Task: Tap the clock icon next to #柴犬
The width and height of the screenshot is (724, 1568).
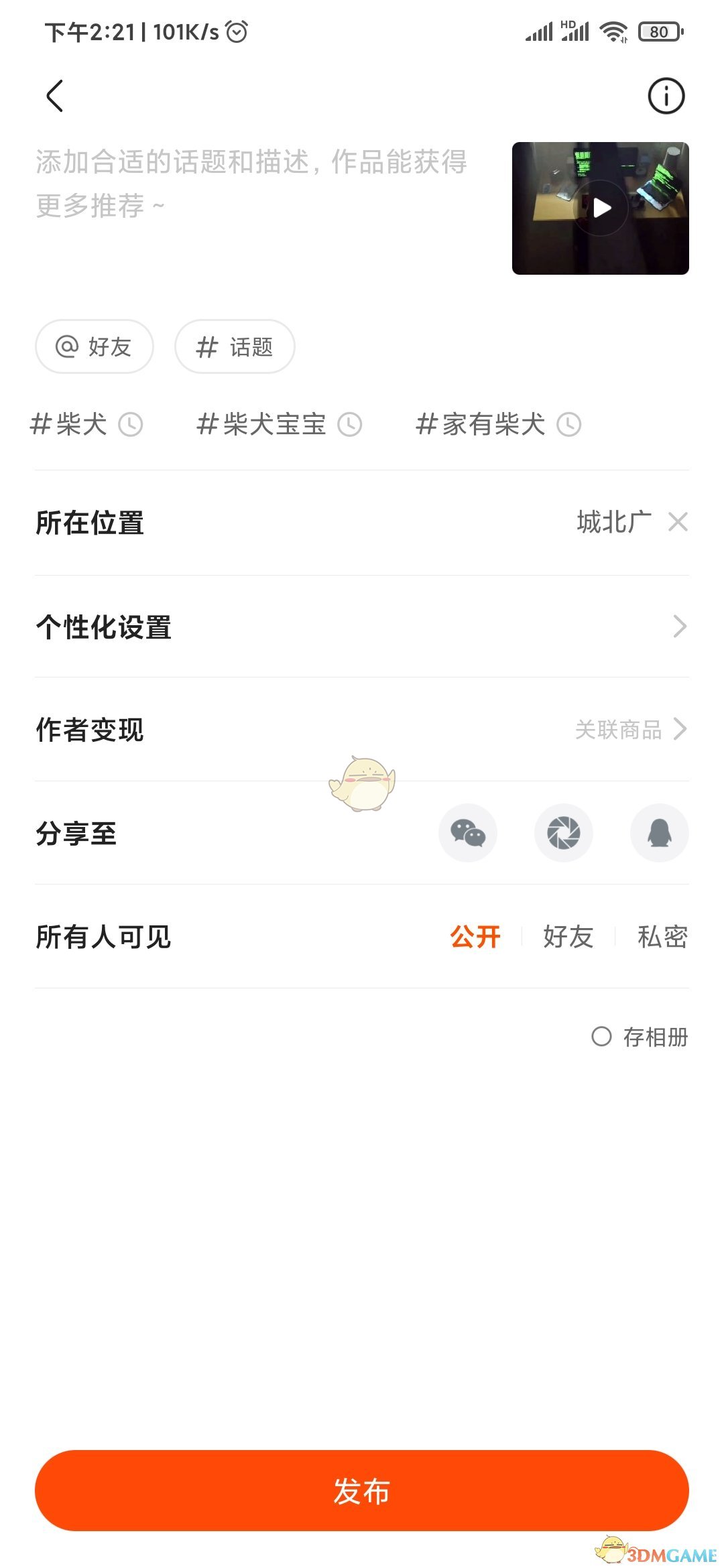Action: (131, 424)
